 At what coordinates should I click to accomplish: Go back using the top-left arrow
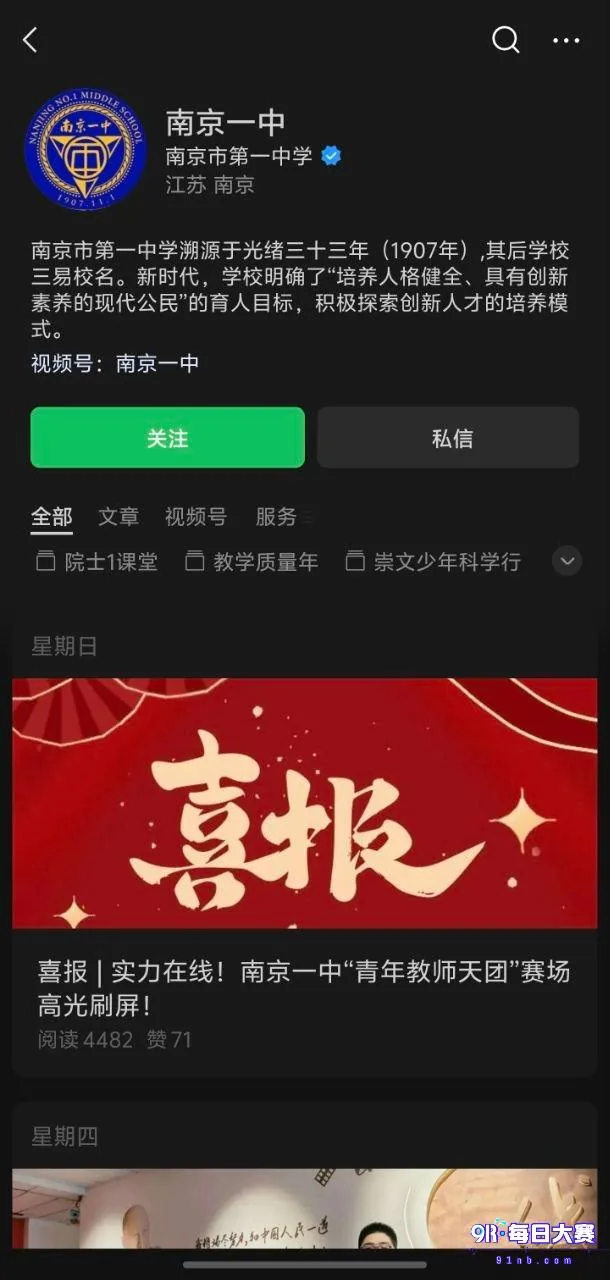[29, 40]
